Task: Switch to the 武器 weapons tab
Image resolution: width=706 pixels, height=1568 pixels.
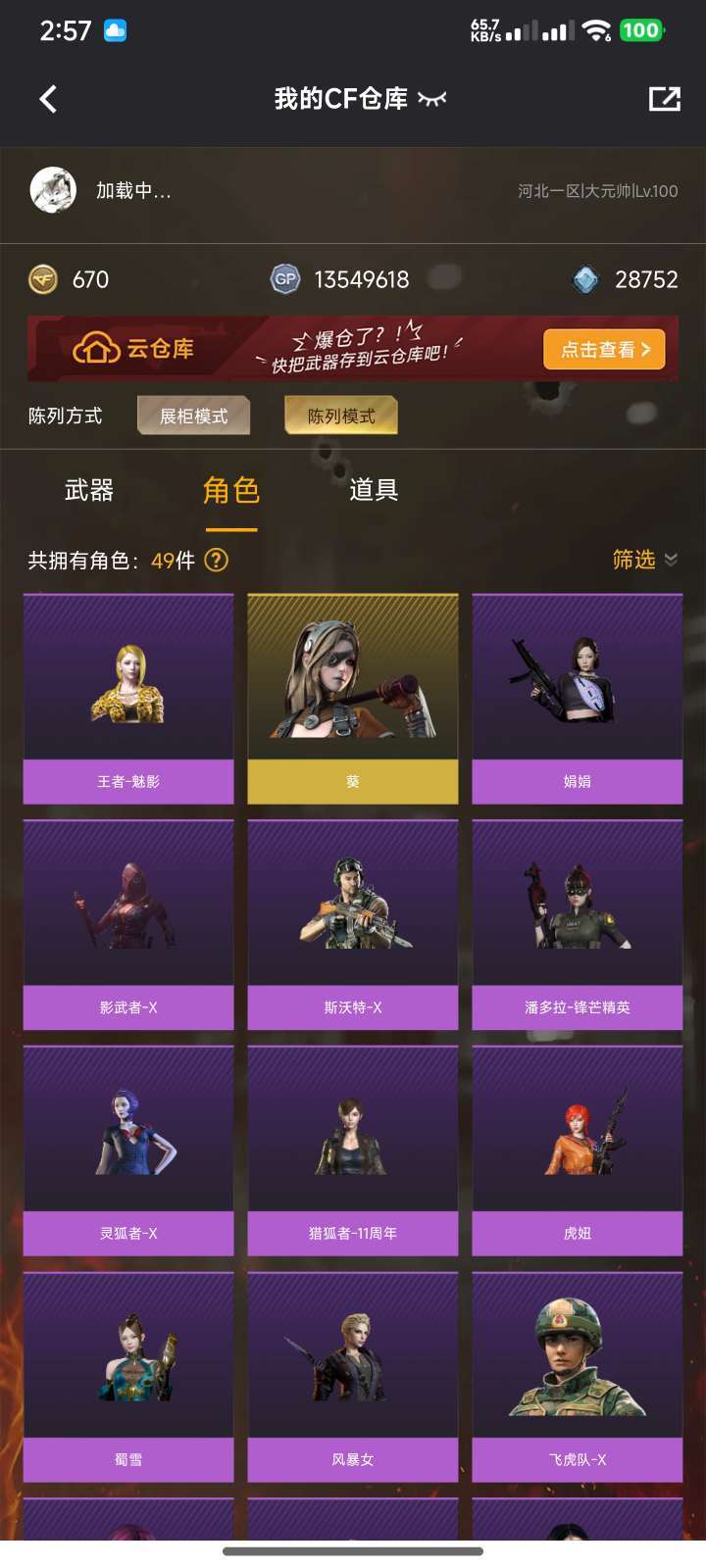Action: 93,490
